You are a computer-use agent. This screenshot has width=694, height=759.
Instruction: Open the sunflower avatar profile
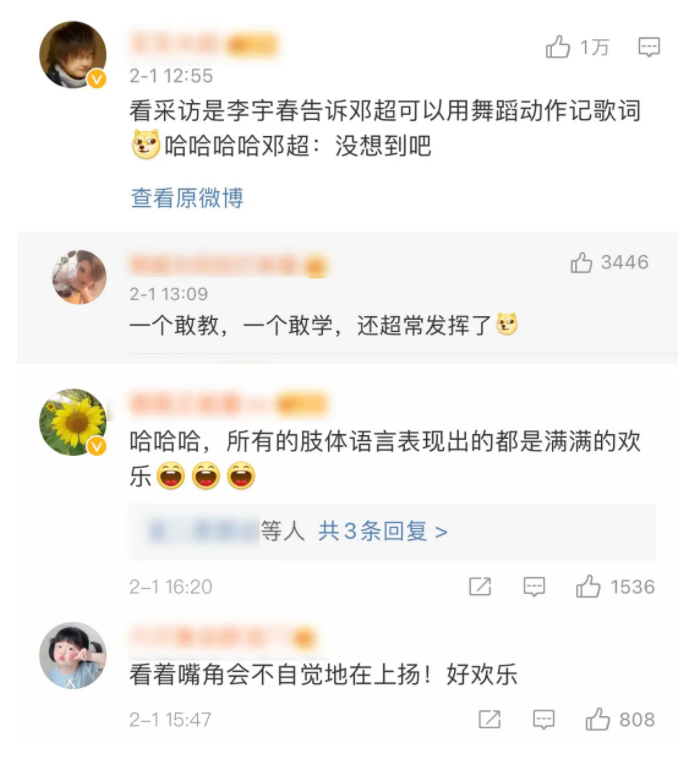coord(72,422)
